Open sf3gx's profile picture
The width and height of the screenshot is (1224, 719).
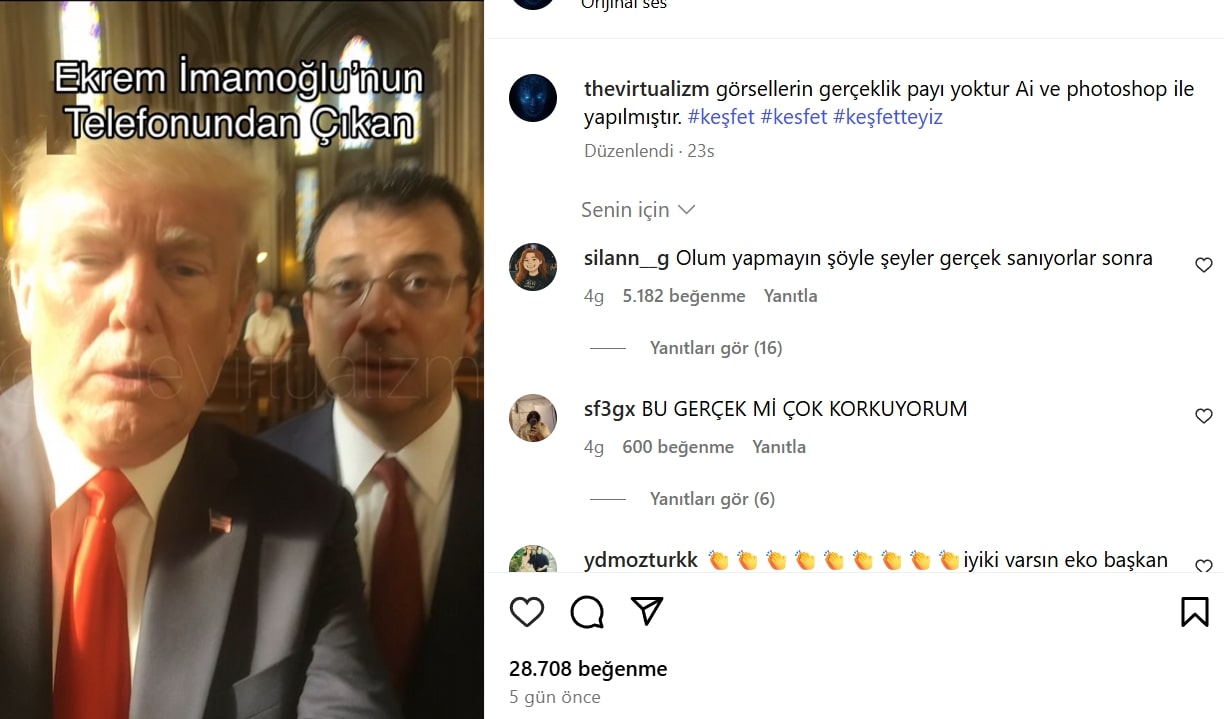[533, 418]
